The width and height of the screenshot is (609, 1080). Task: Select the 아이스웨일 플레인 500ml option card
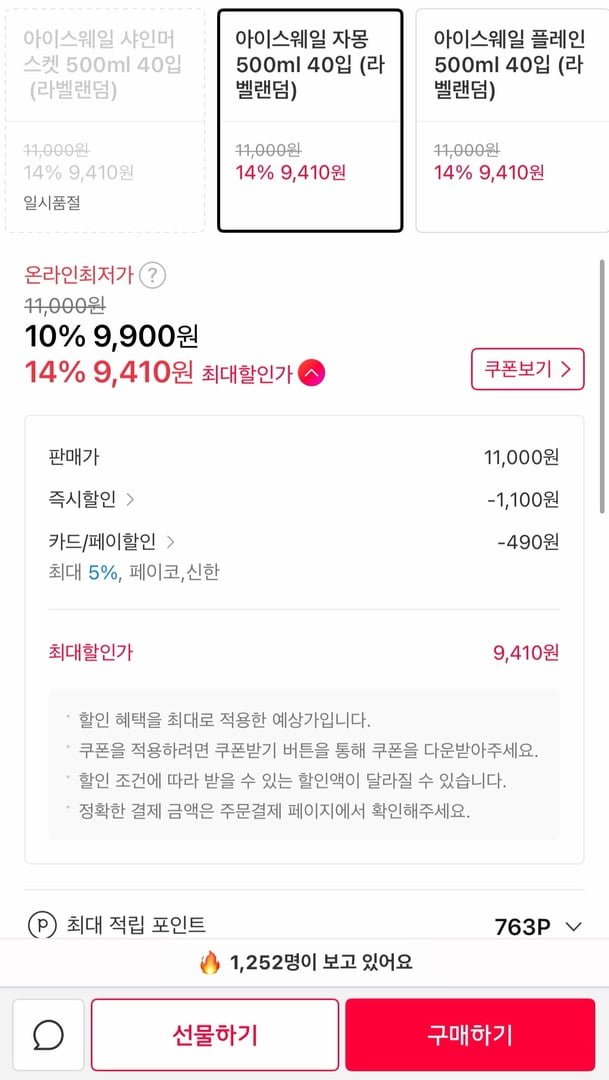pos(510,120)
